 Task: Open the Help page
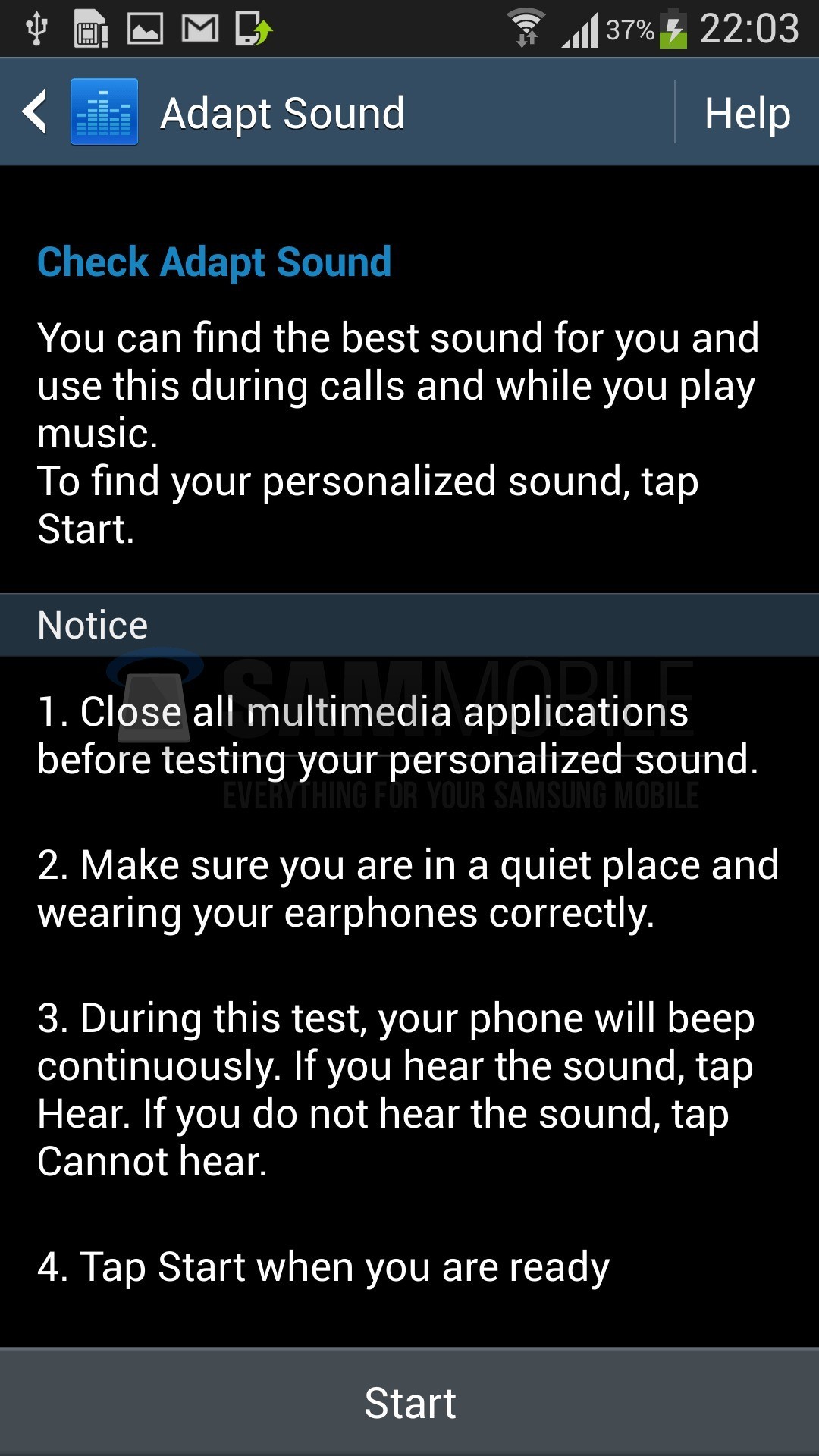(747, 114)
